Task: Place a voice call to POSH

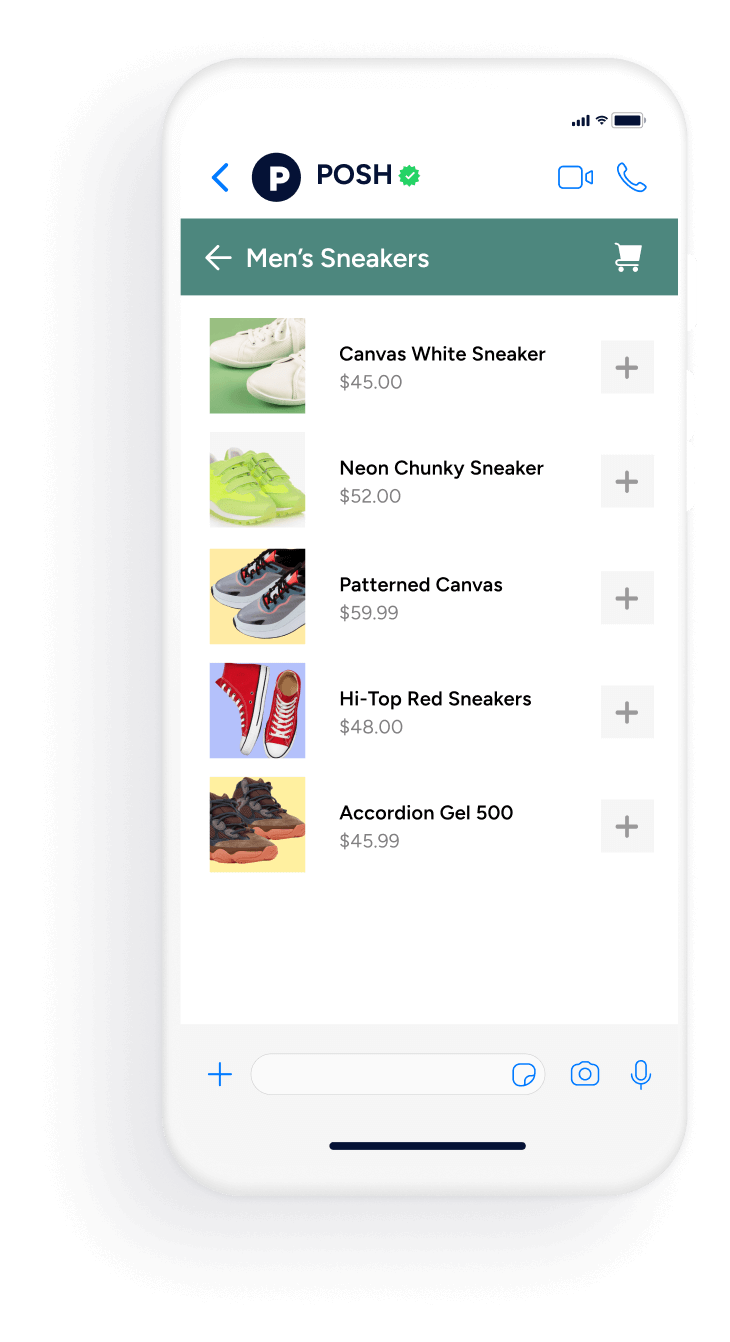Action: 632,178
